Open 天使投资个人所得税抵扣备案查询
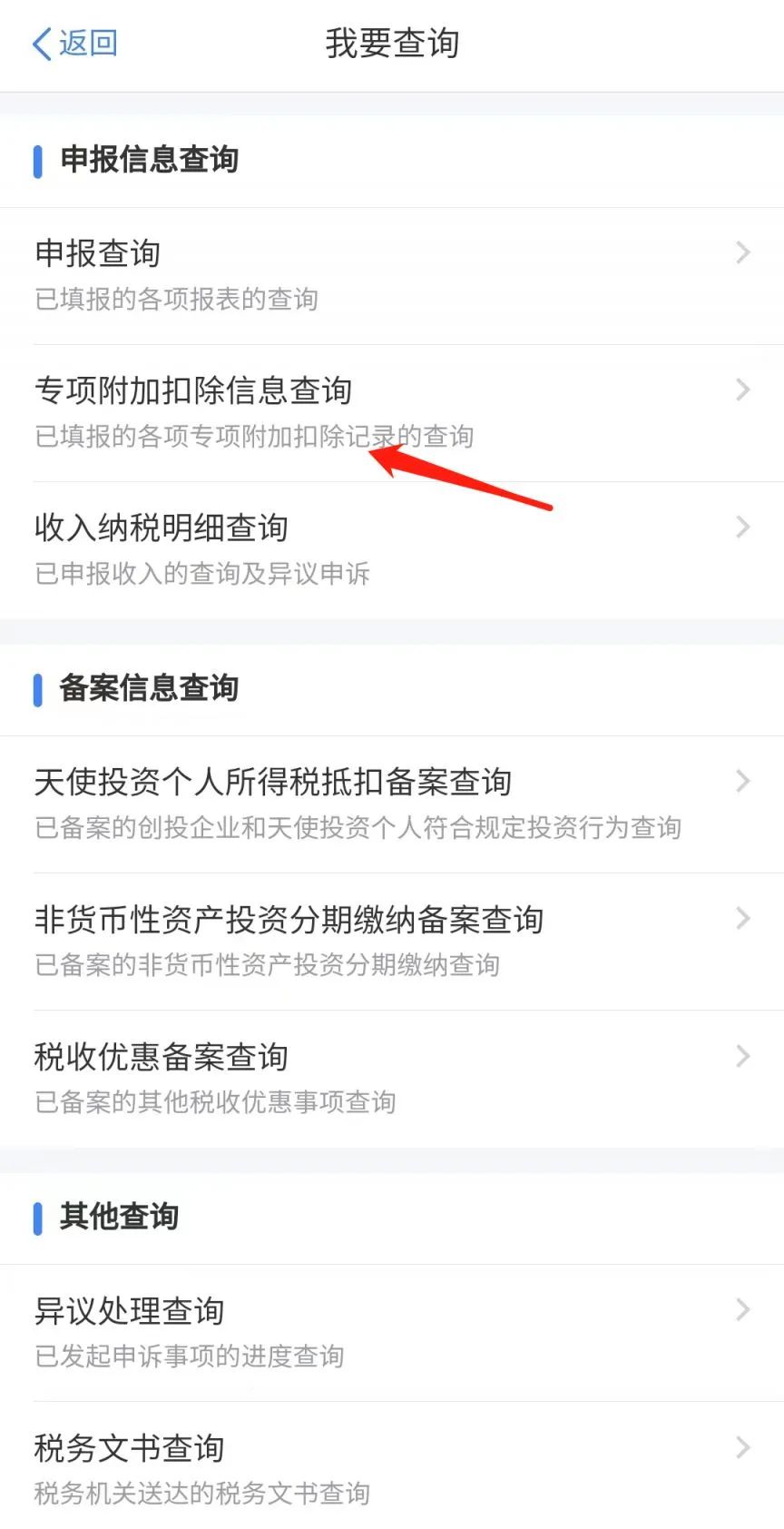The image size is (784, 1529). [x=390, y=803]
